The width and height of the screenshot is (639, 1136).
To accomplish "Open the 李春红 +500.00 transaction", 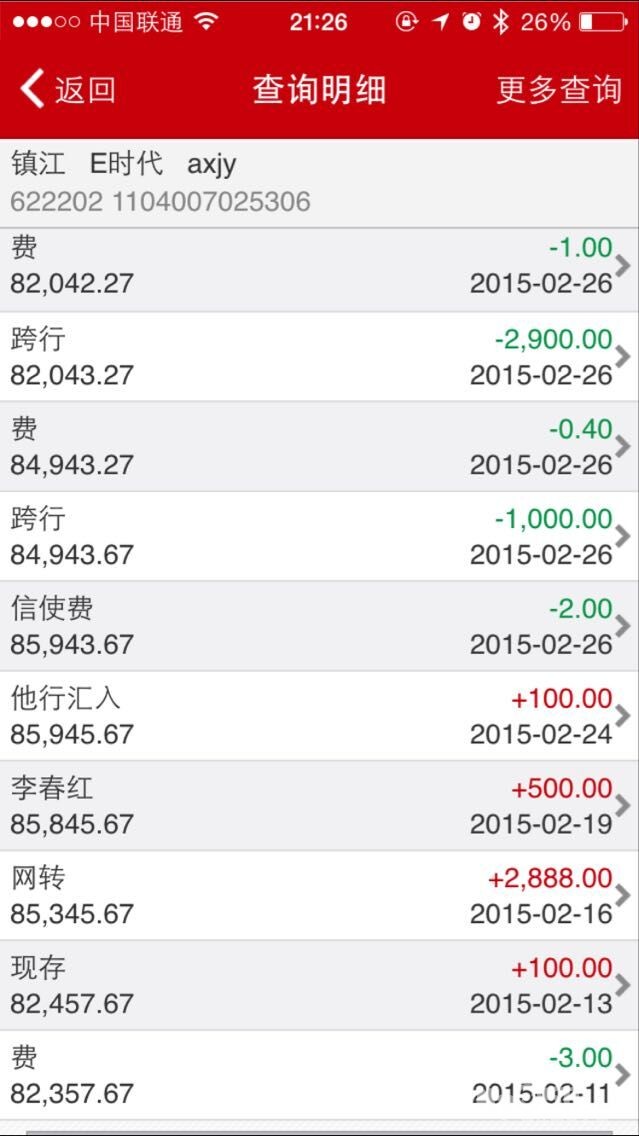I will [319, 806].
